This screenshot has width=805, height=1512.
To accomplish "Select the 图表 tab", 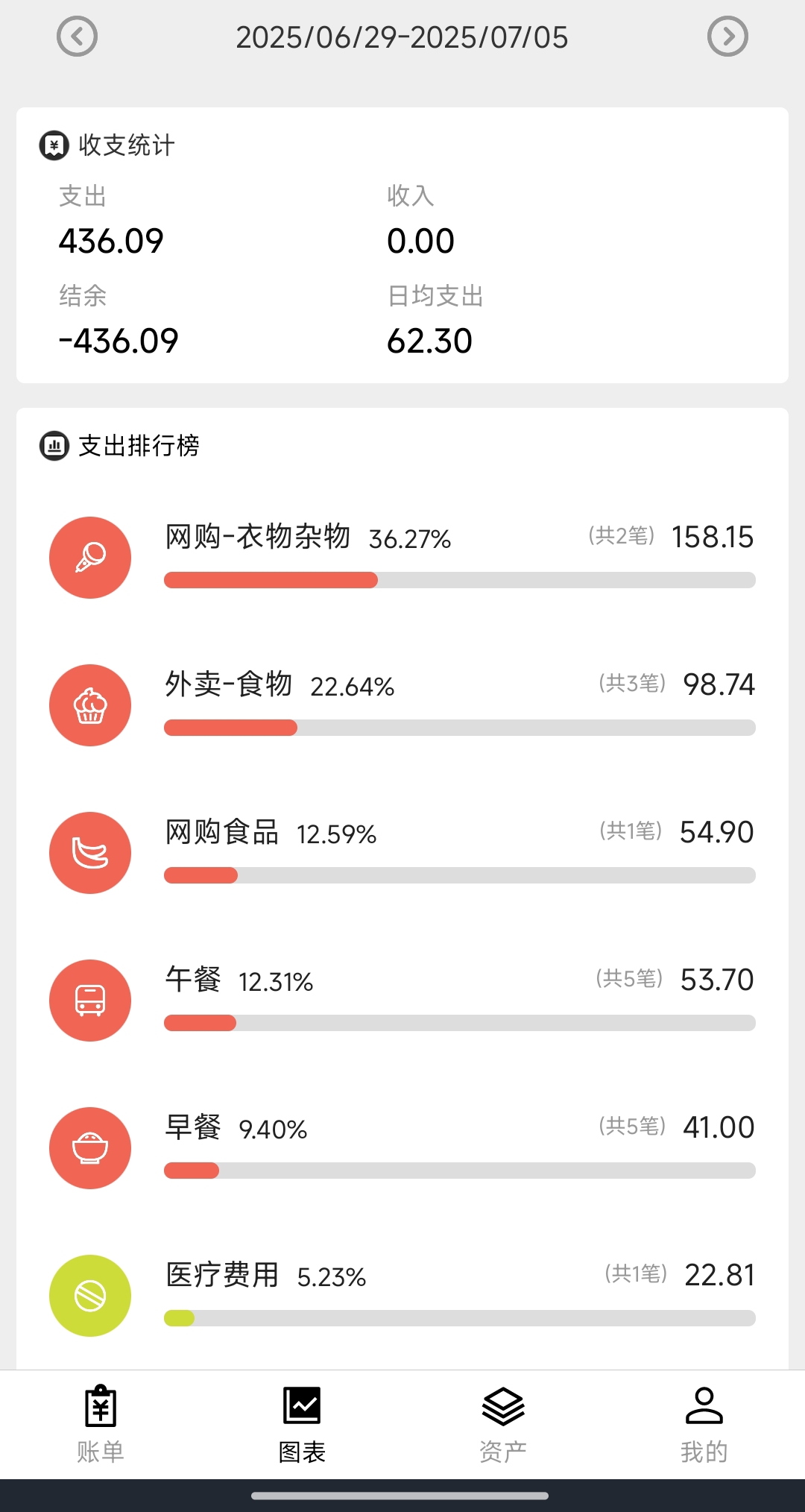I will pos(302,1425).
